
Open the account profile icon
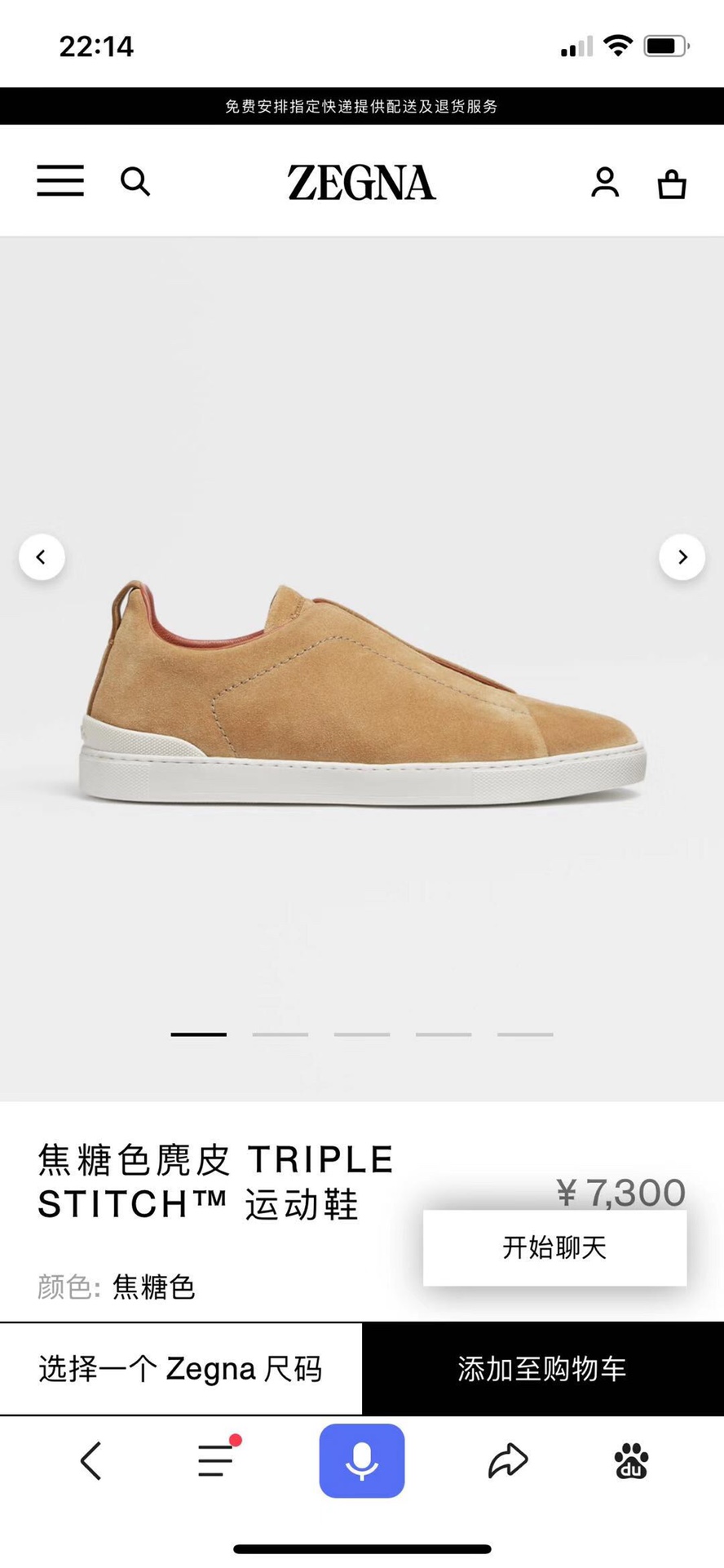[x=605, y=182]
